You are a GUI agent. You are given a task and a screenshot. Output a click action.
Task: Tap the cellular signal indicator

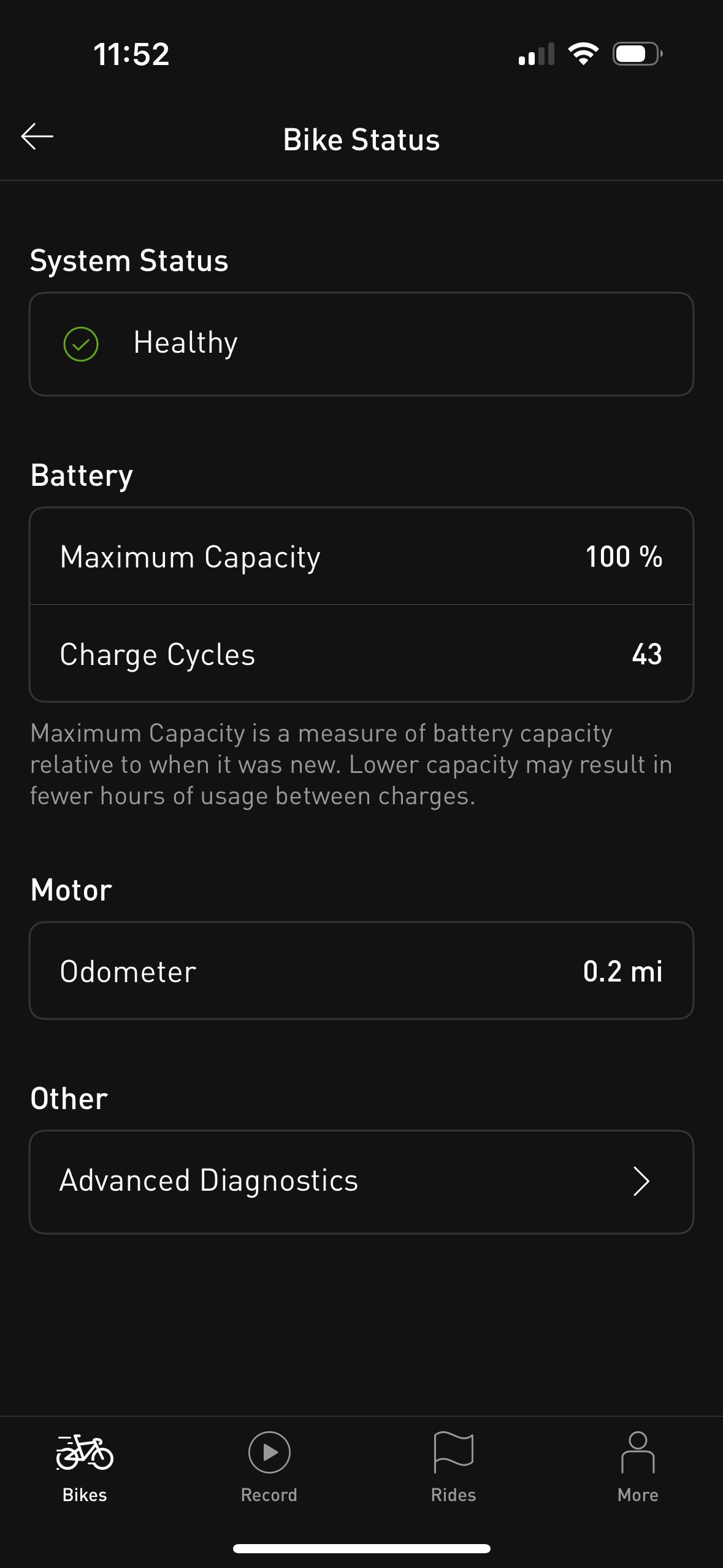point(537,54)
